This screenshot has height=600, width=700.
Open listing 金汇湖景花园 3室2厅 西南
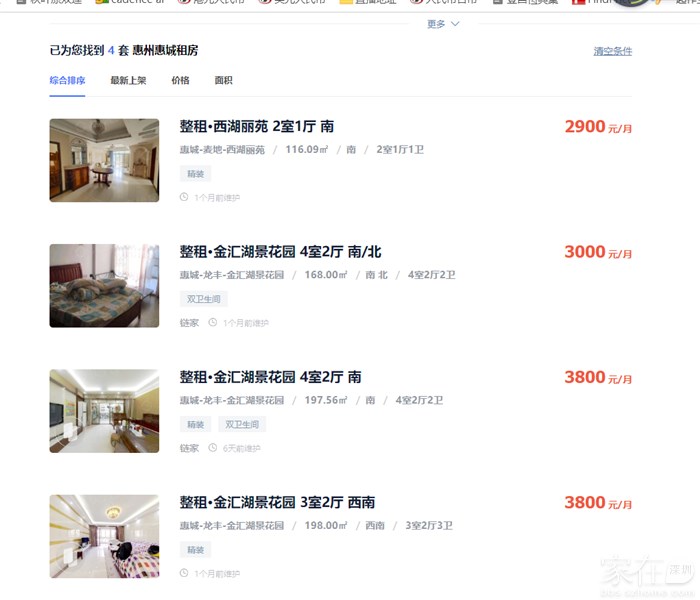coord(277,502)
